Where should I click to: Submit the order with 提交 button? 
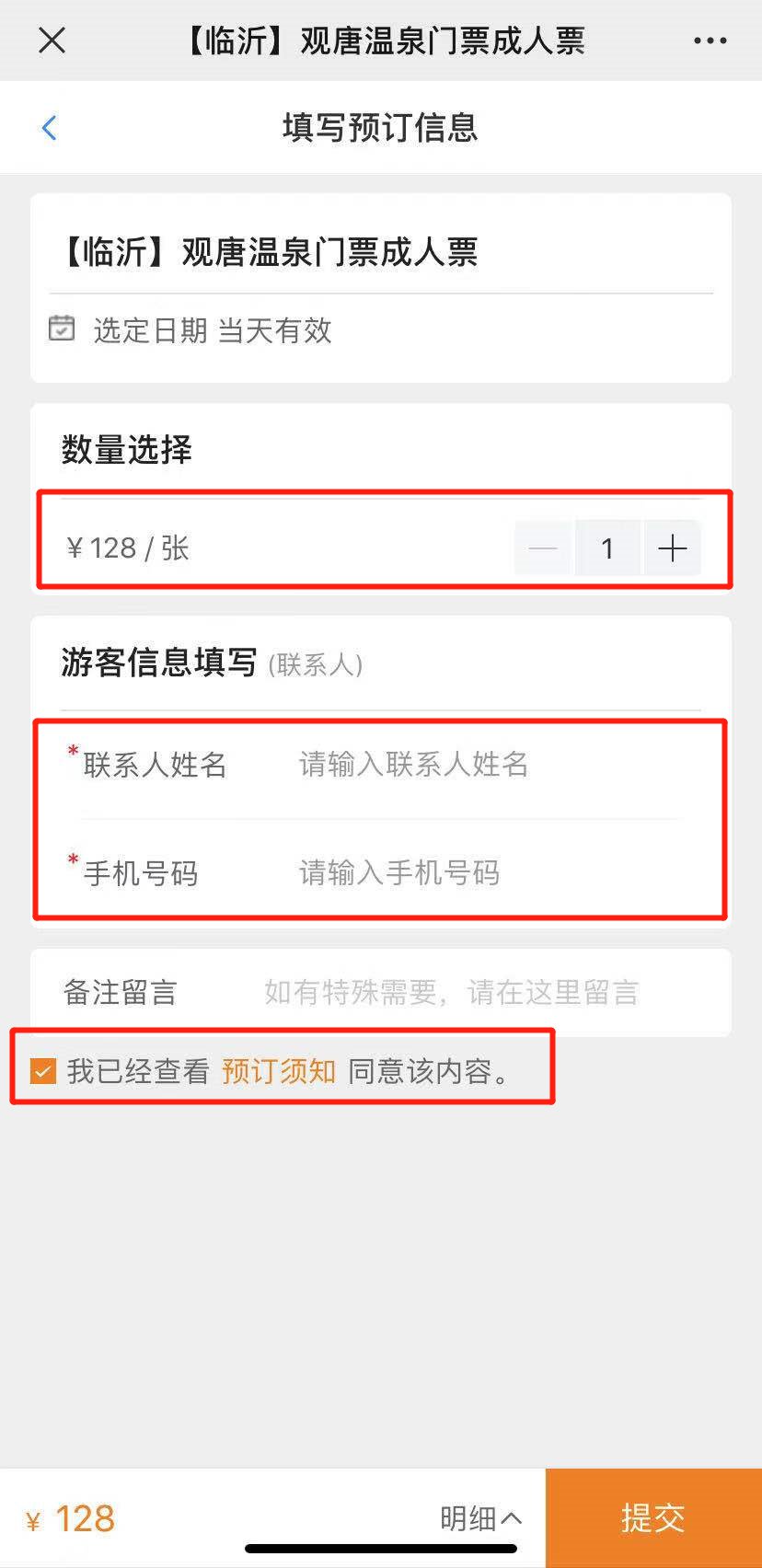point(653,1518)
